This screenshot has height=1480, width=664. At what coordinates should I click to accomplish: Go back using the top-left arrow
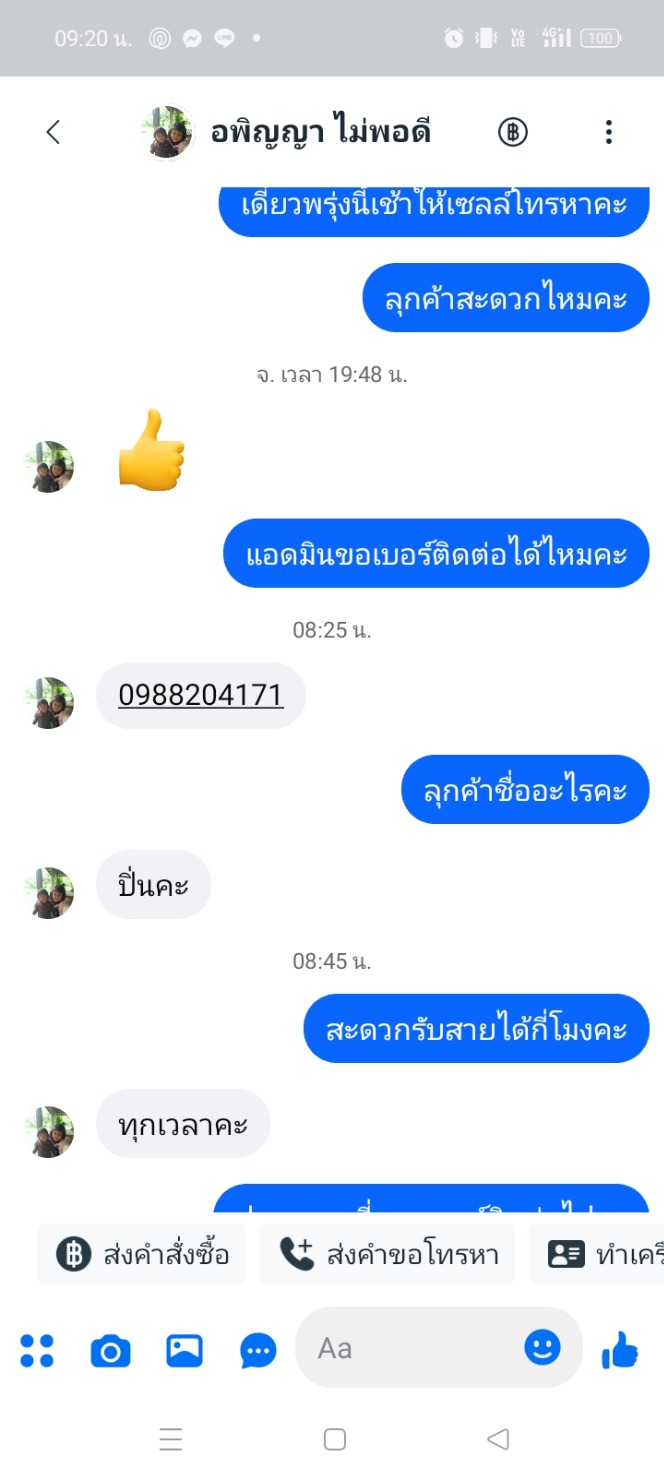point(53,132)
